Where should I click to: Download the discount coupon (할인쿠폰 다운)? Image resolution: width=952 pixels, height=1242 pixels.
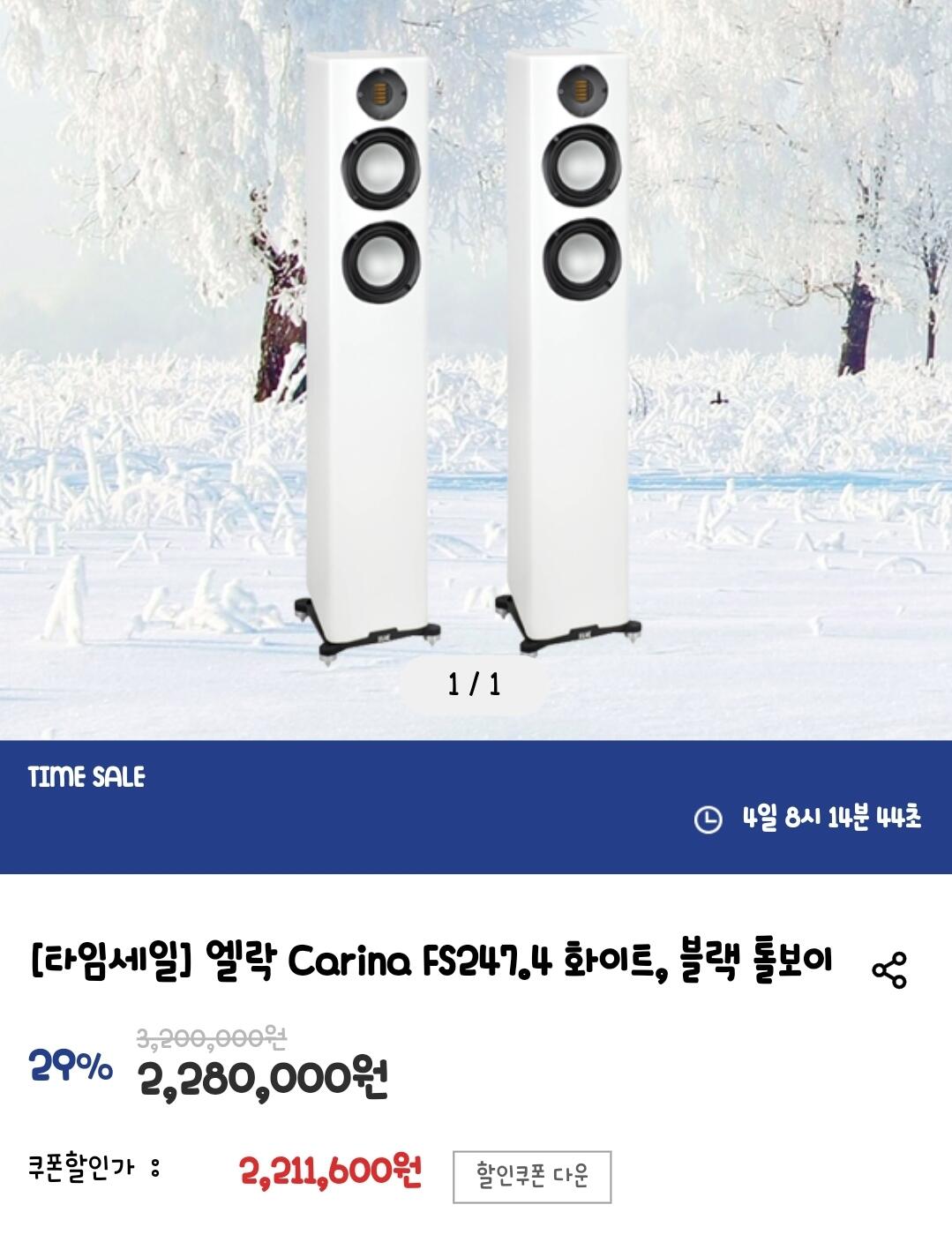pos(532,1177)
